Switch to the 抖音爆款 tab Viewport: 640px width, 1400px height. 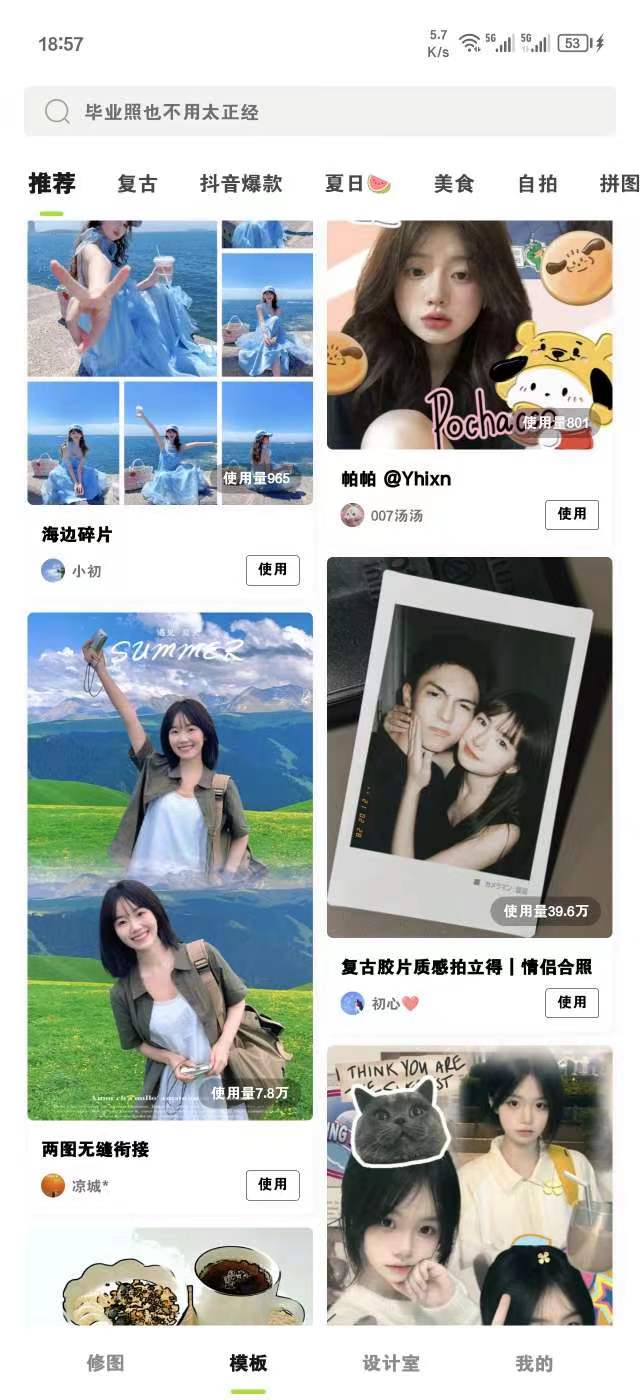[241, 184]
